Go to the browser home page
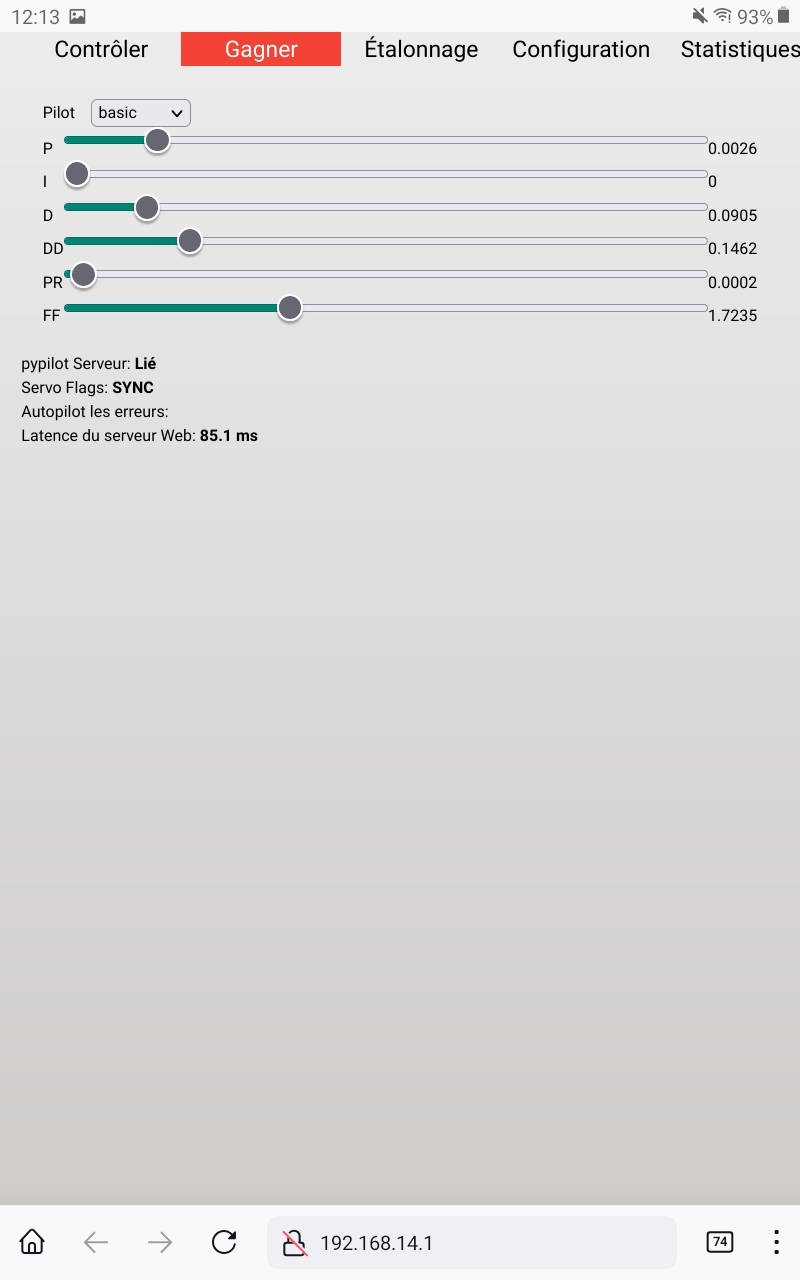This screenshot has height=1280, width=800. (x=32, y=1242)
